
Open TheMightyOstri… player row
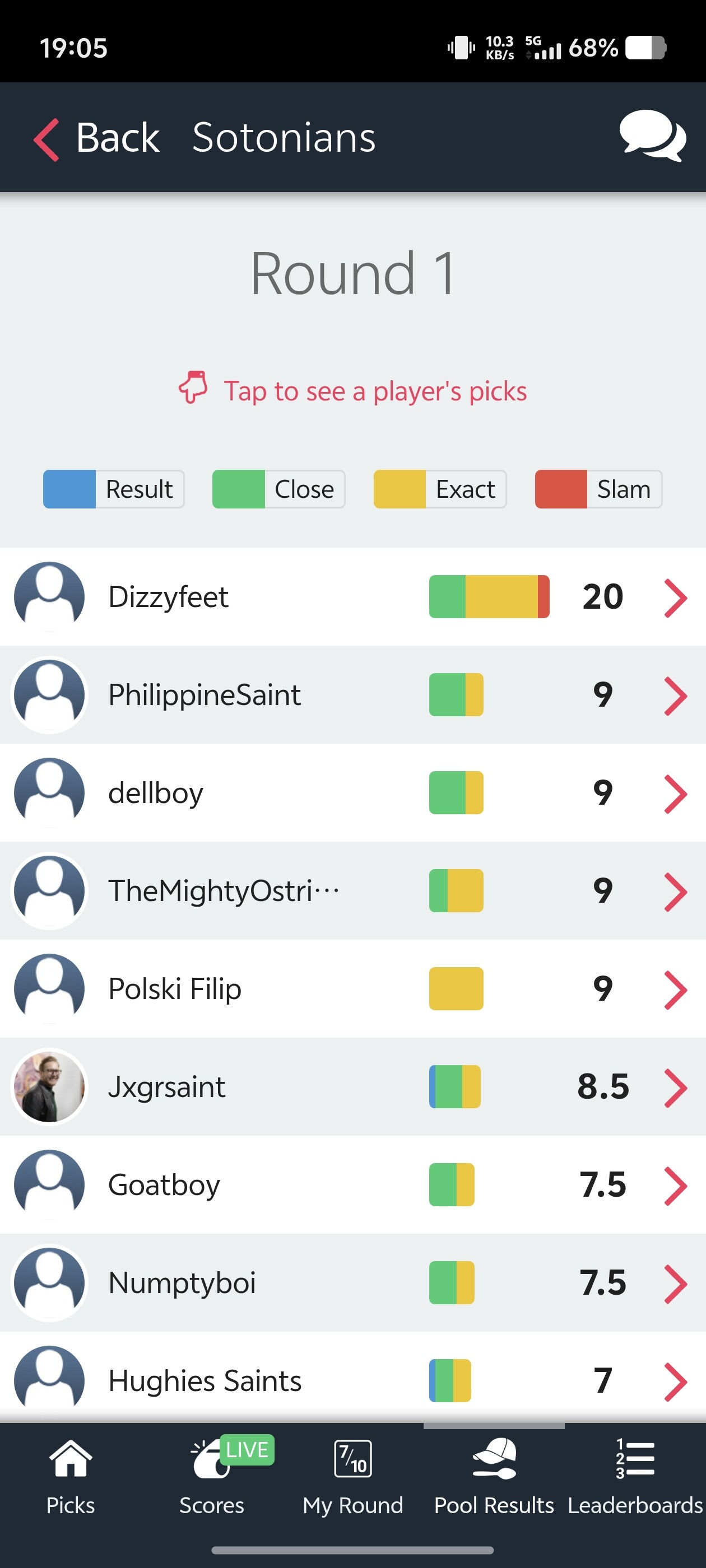click(x=352, y=890)
